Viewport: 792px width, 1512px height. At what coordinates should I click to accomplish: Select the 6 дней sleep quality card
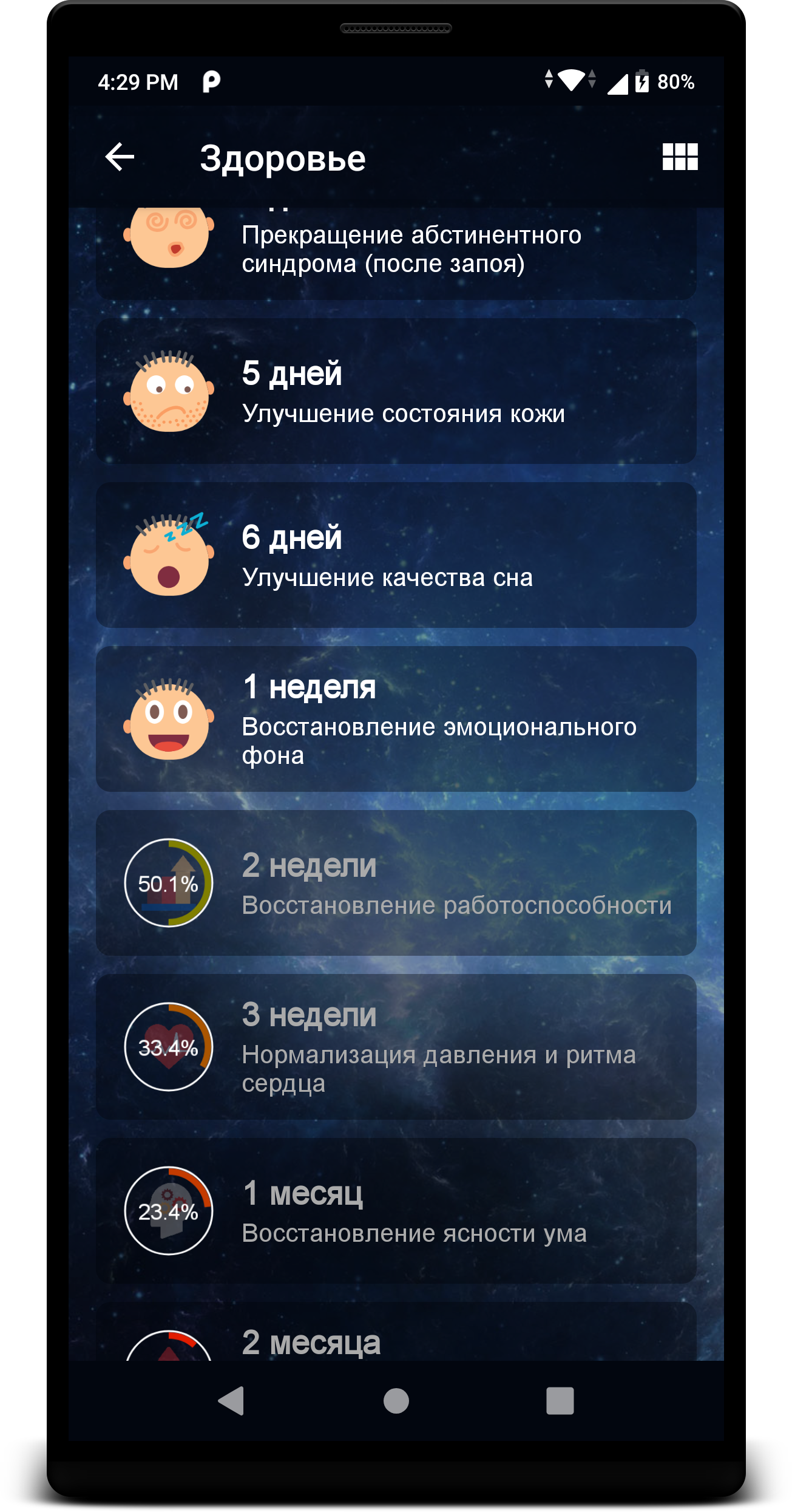pyautogui.click(x=396, y=555)
